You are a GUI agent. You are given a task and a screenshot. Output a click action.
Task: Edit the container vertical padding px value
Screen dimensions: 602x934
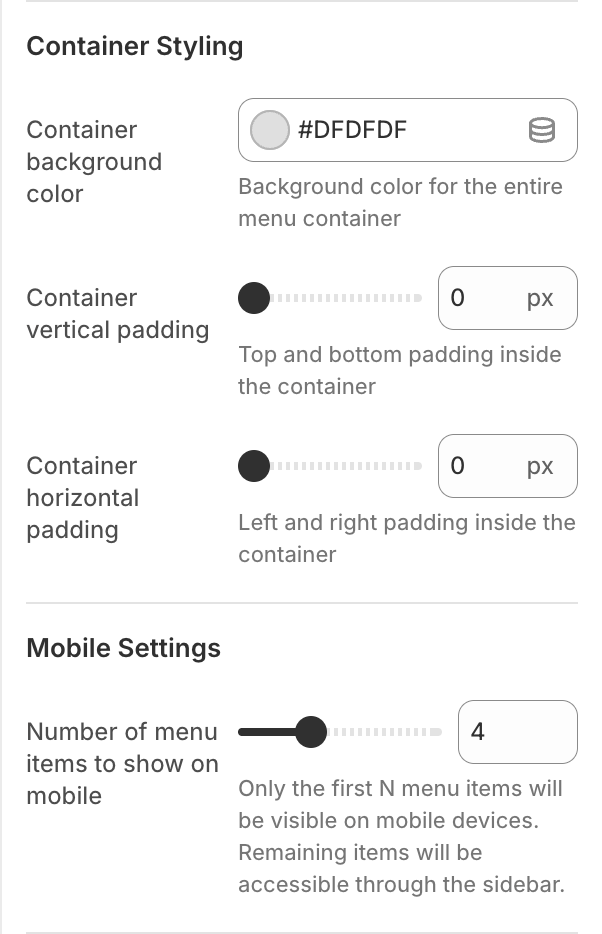tap(480, 298)
